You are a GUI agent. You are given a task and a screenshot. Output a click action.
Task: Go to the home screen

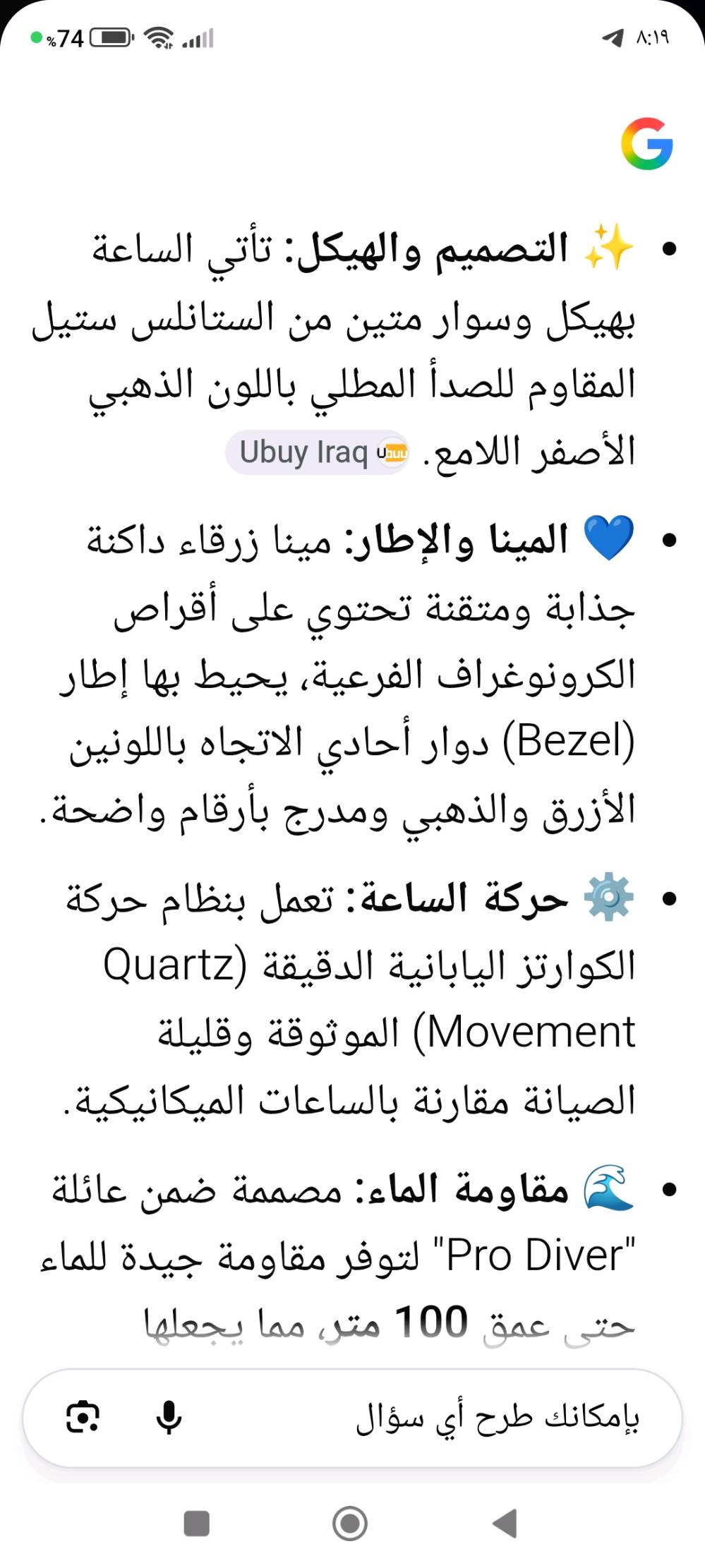point(349,1524)
